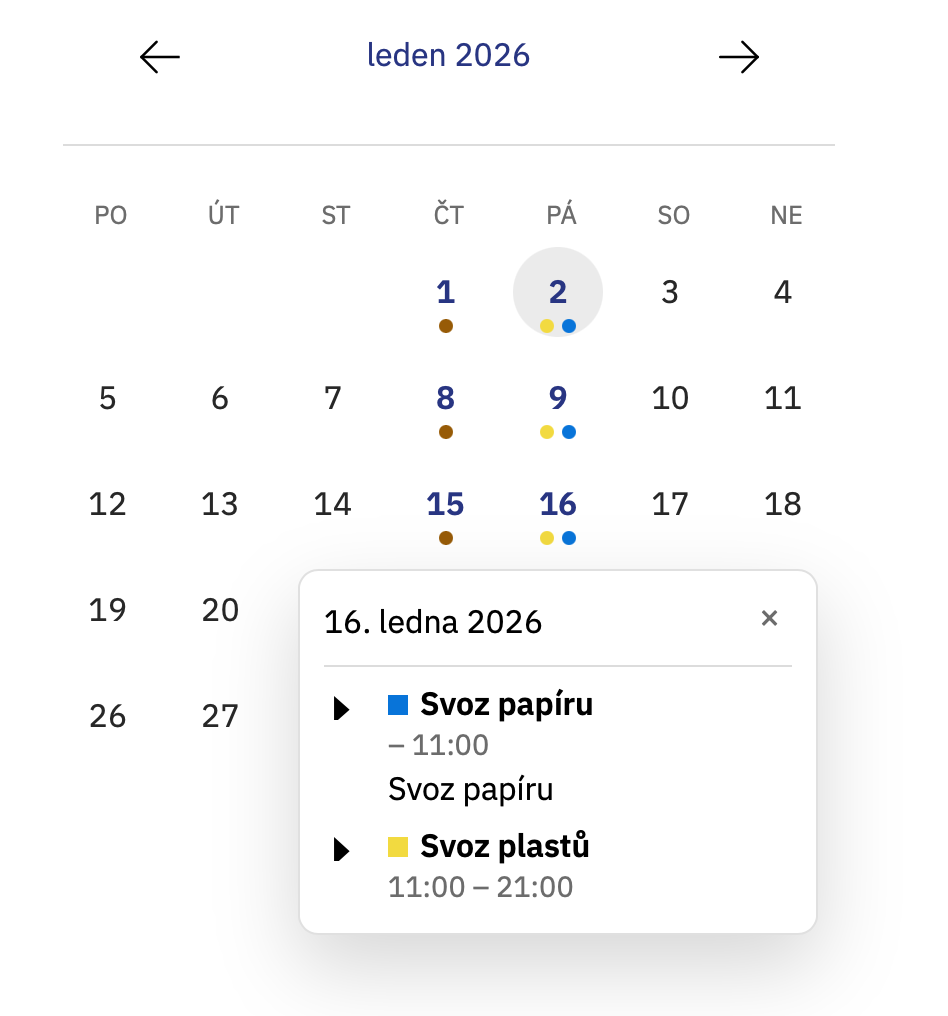Viewport: 948px width, 1016px height.
Task: Select January 8 with brown dot
Action: click(x=446, y=400)
